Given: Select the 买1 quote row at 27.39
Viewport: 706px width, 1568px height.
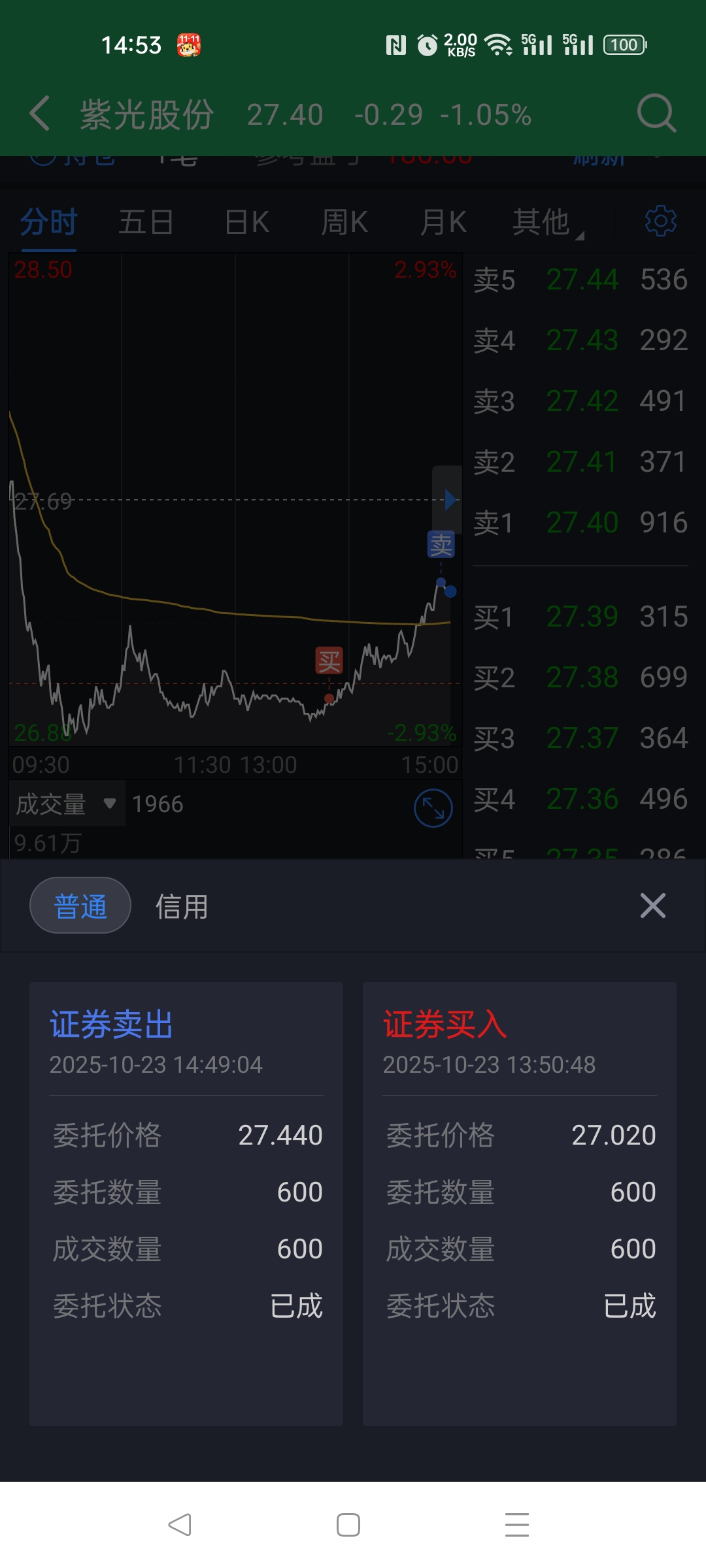Looking at the screenshot, I should pyautogui.click(x=580, y=617).
